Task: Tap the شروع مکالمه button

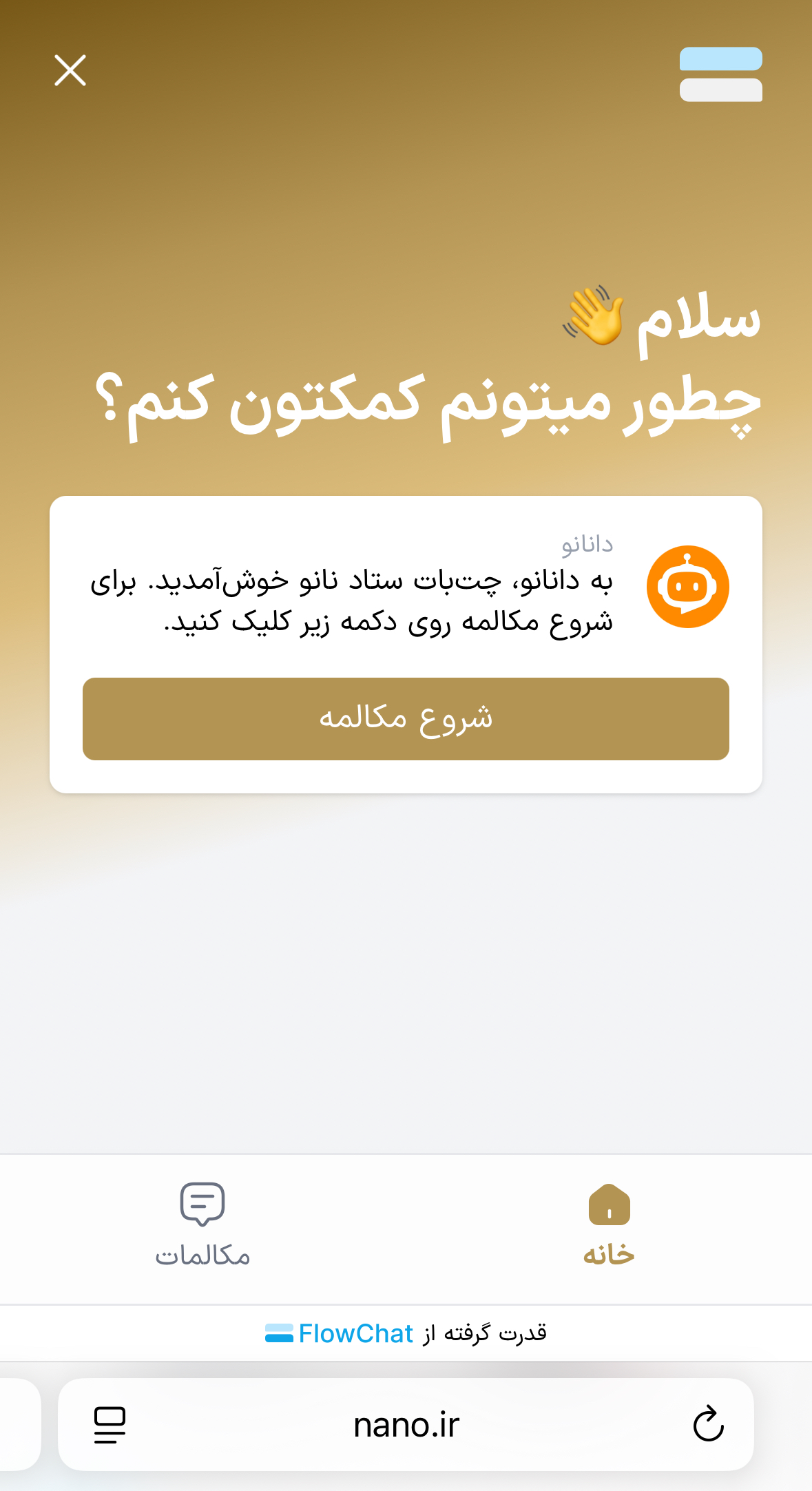Action: click(406, 719)
